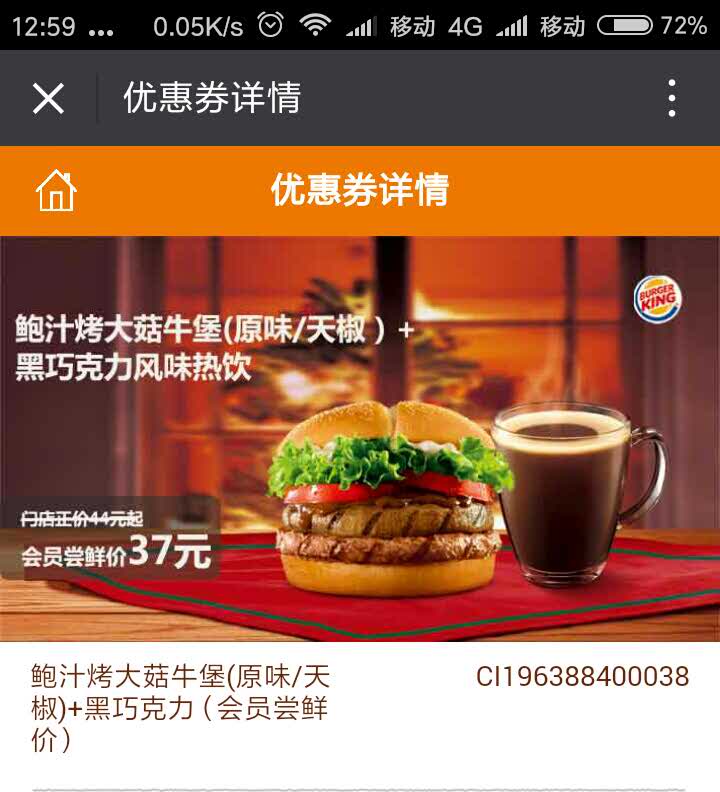The width and height of the screenshot is (720, 792).
Task: Open the three-dot overflow menu
Action: pos(671,98)
